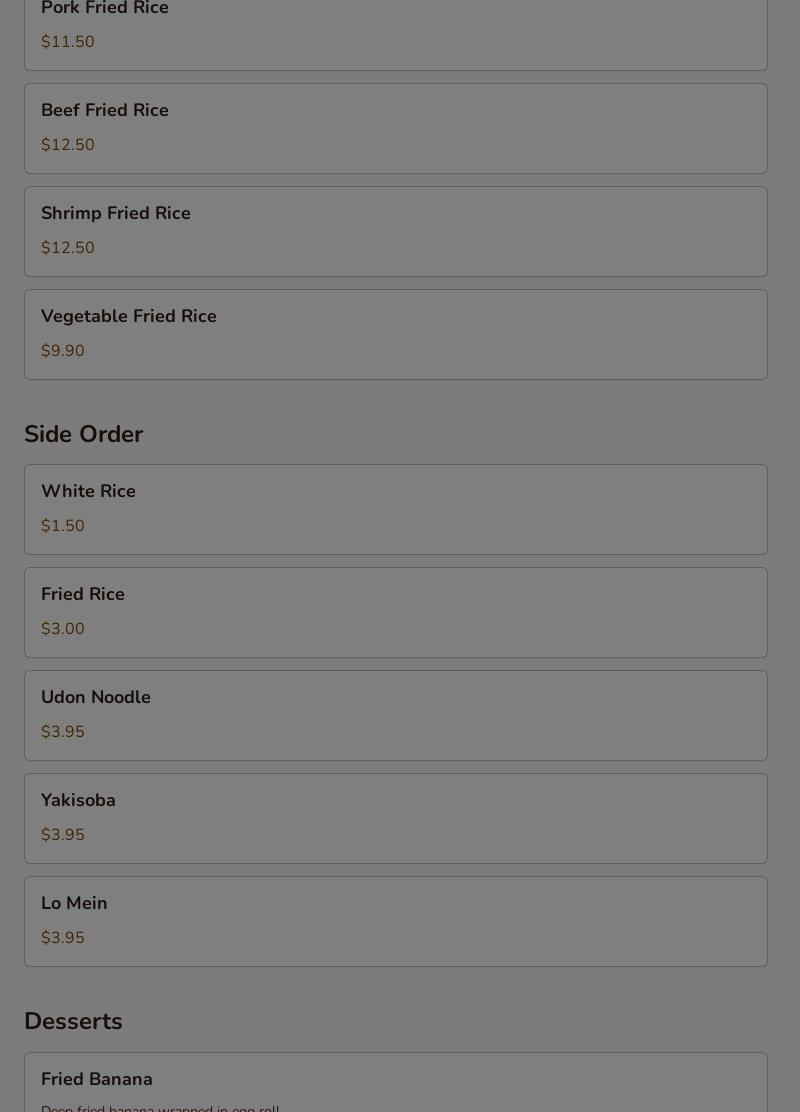Select Beef Fried Rice card
800x1112 pixels.
pyautogui.click(x=395, y=128)
